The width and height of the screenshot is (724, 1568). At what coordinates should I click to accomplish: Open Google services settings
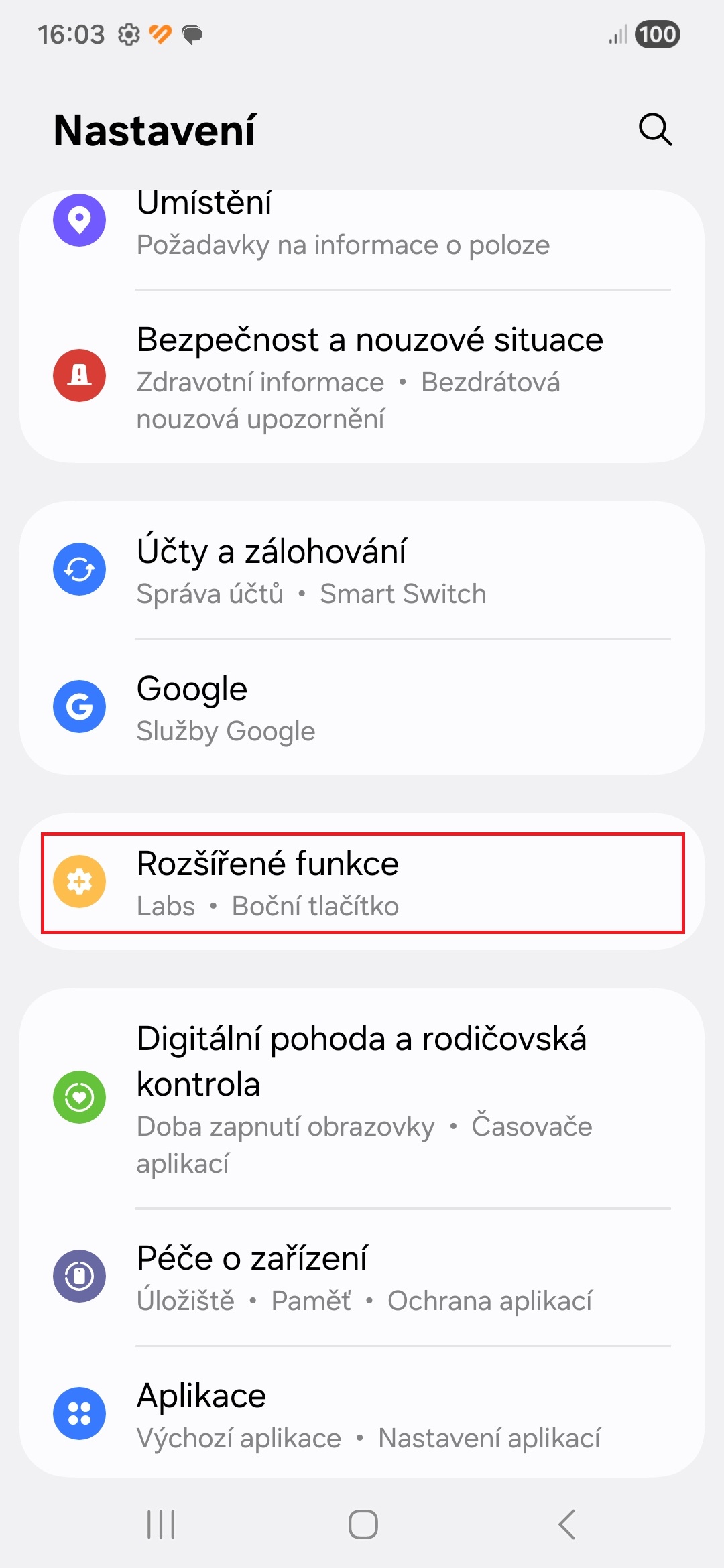362,708
